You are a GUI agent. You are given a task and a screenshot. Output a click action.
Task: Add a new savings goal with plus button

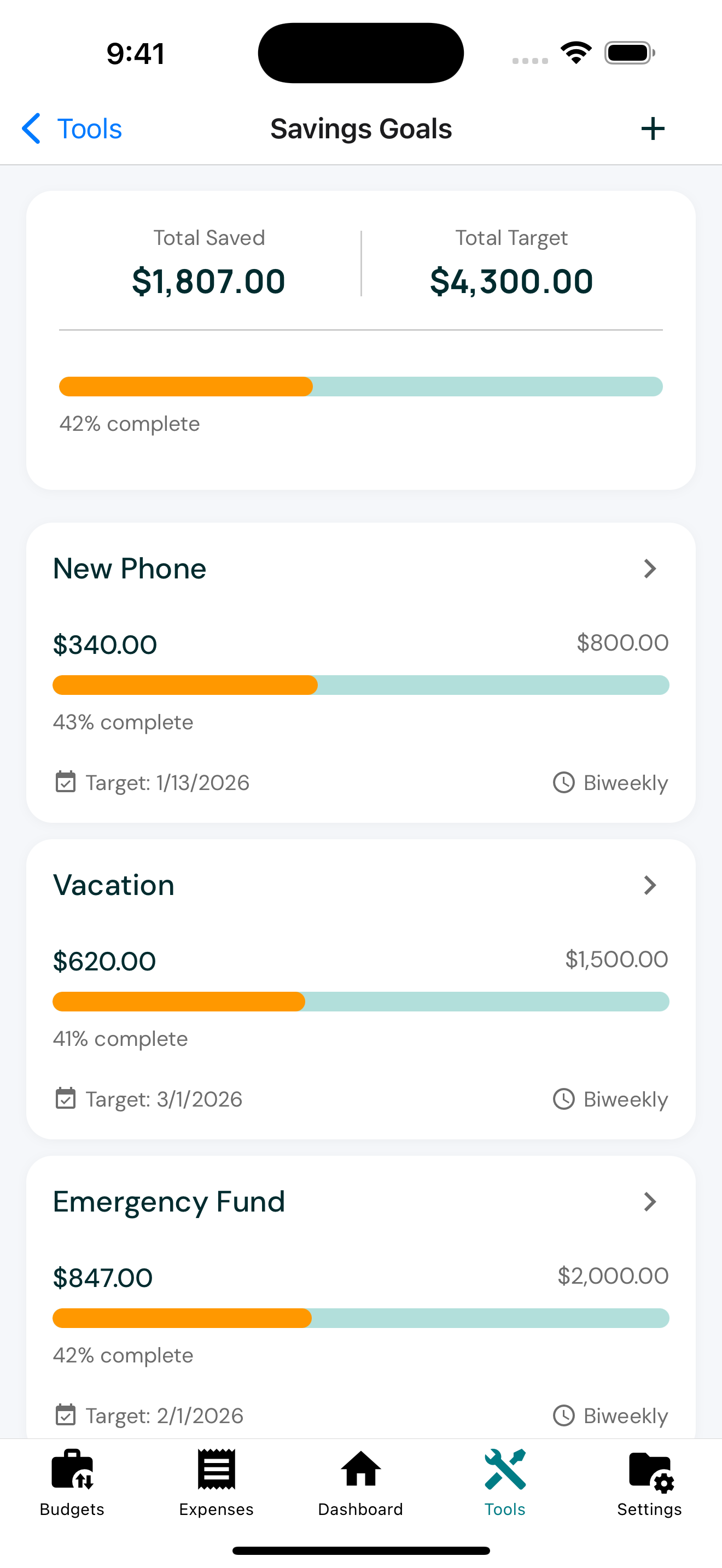point(653,128)
